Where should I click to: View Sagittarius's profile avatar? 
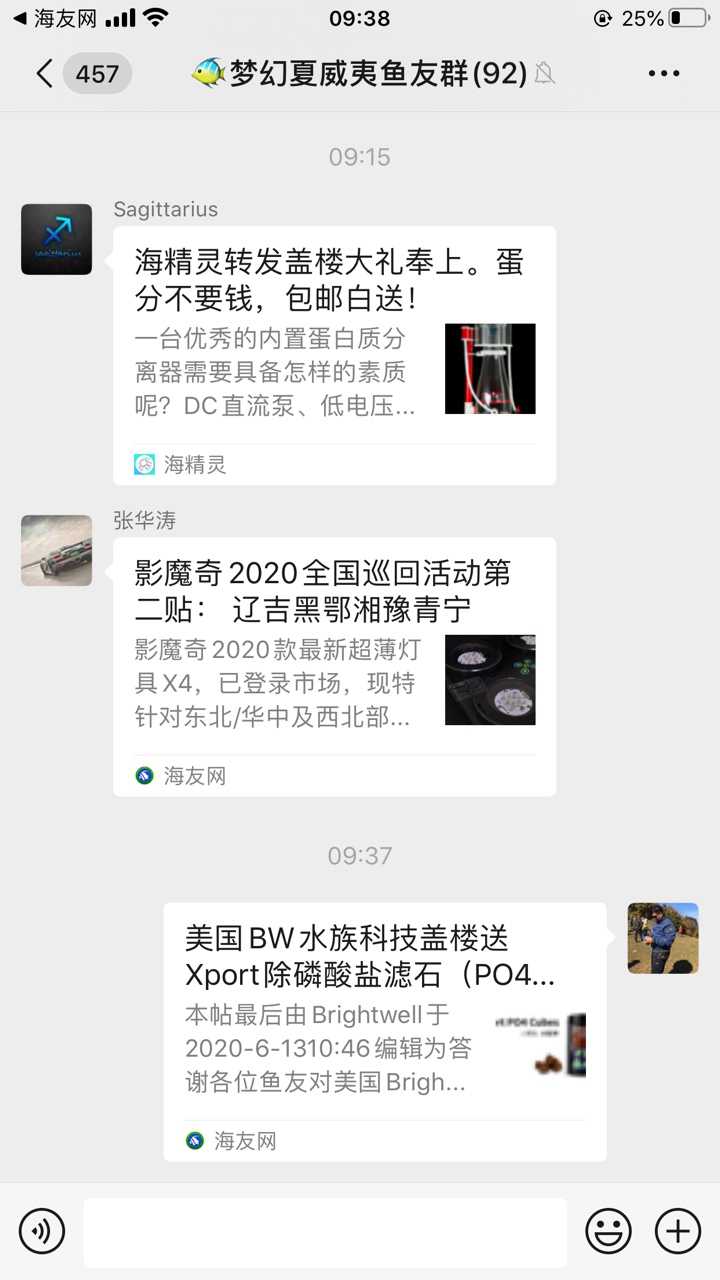point(57,240)
